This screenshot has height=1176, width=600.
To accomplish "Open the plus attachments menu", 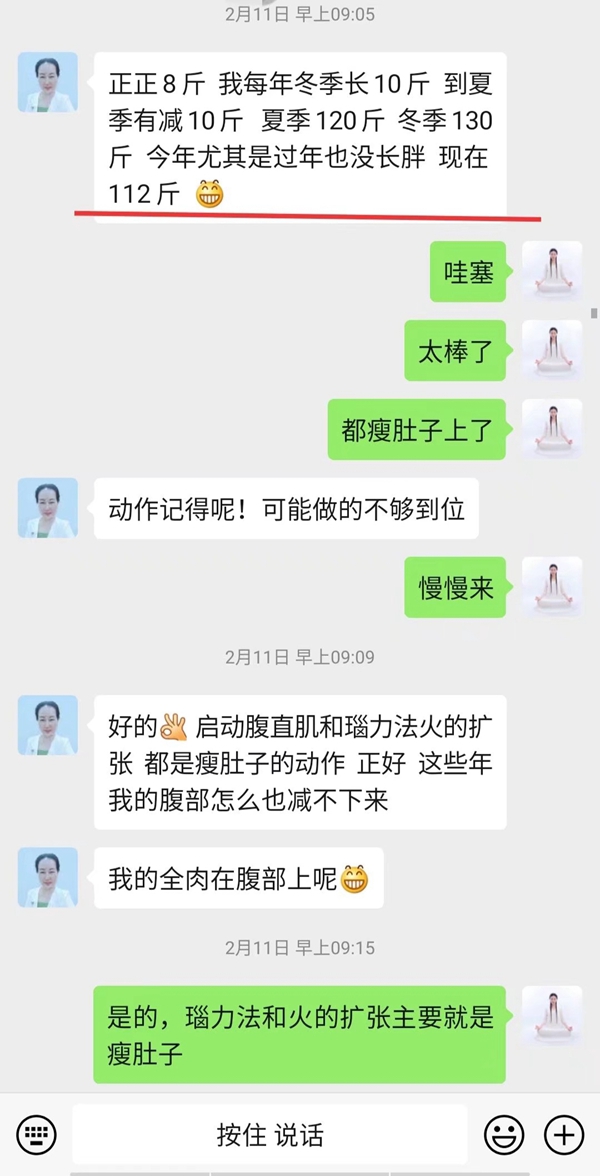I will (x=563, y=1135).
